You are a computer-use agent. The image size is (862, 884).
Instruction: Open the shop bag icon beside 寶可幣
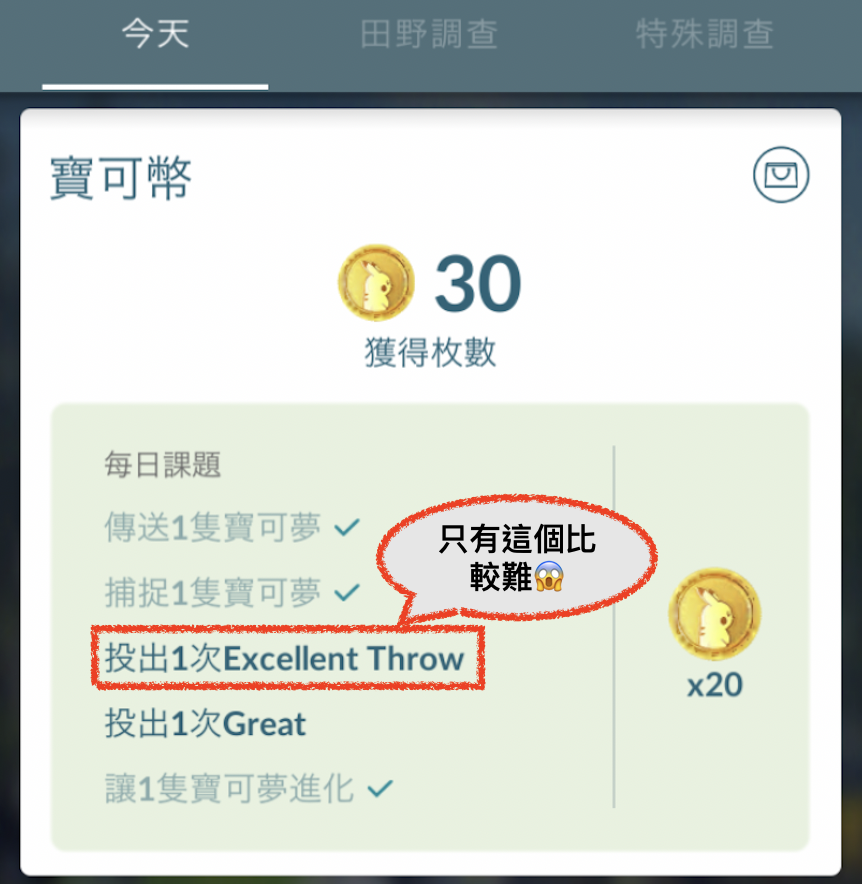(780, 176)
